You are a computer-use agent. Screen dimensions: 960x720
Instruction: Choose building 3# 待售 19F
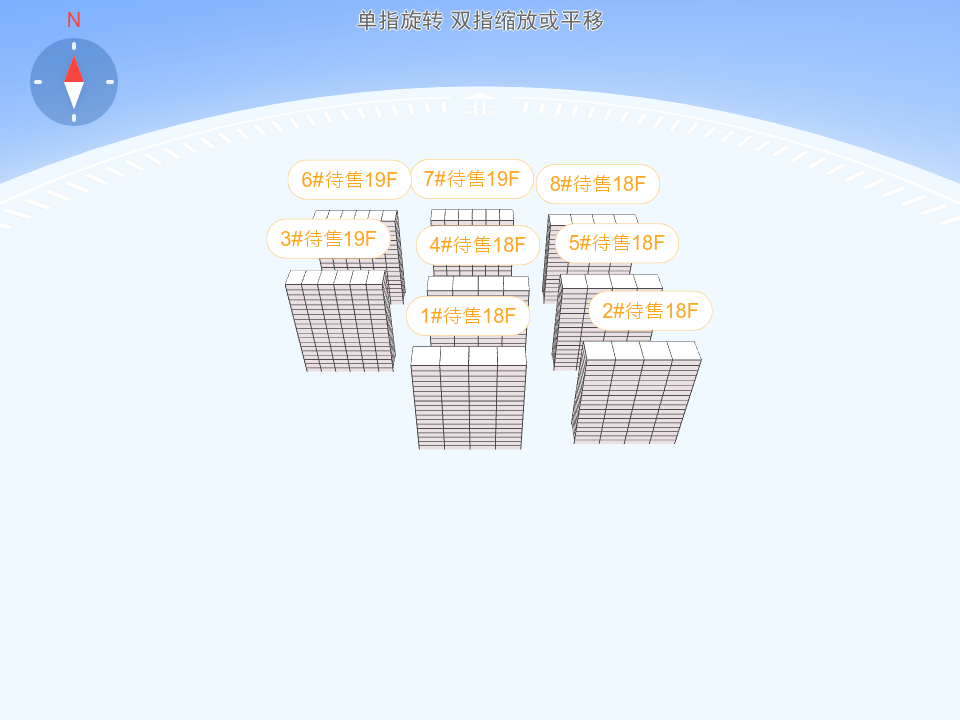click(327, 239)
